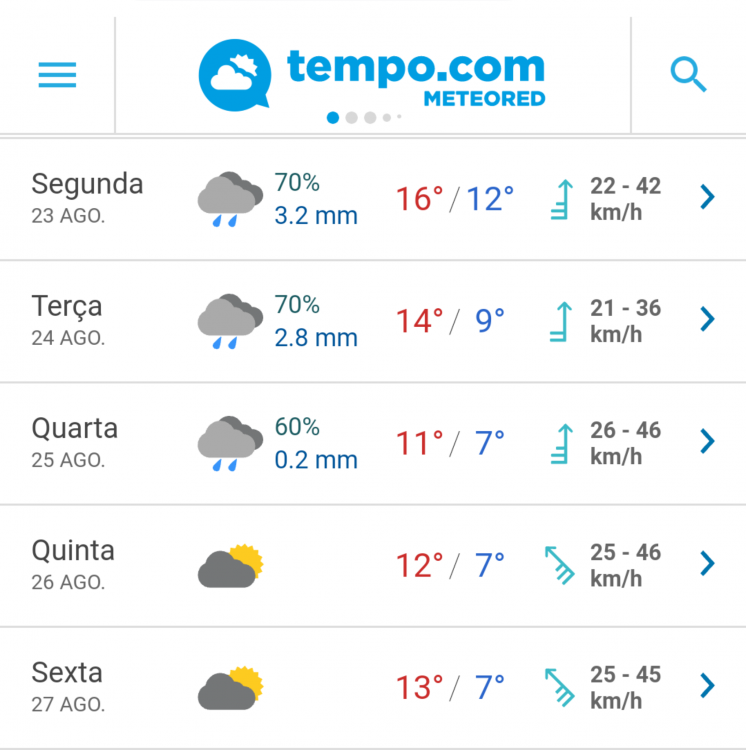The image size is (746, 750).
Task: Expand details for Segunda 23 AGO
Action: 707,197
